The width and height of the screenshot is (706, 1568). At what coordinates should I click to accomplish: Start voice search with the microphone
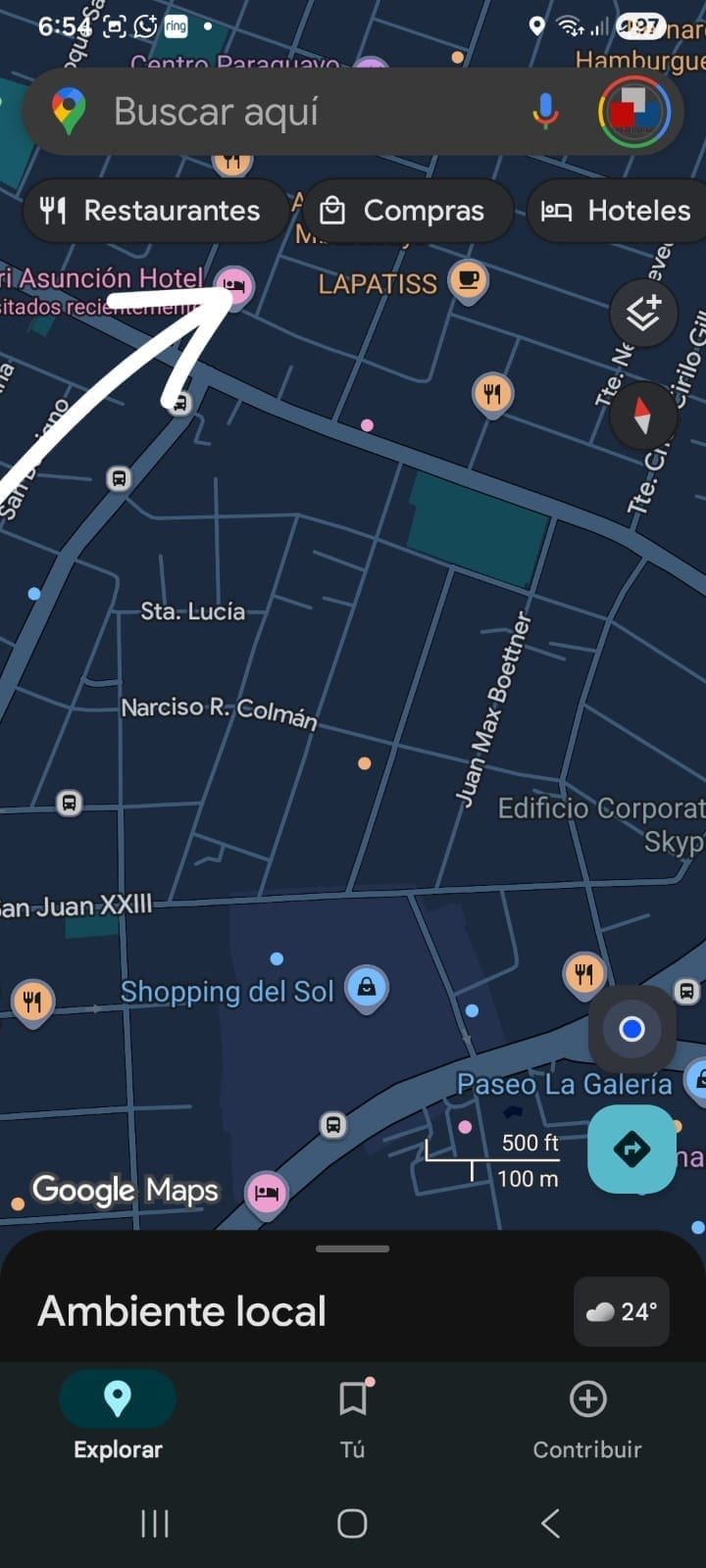(545, 112)
